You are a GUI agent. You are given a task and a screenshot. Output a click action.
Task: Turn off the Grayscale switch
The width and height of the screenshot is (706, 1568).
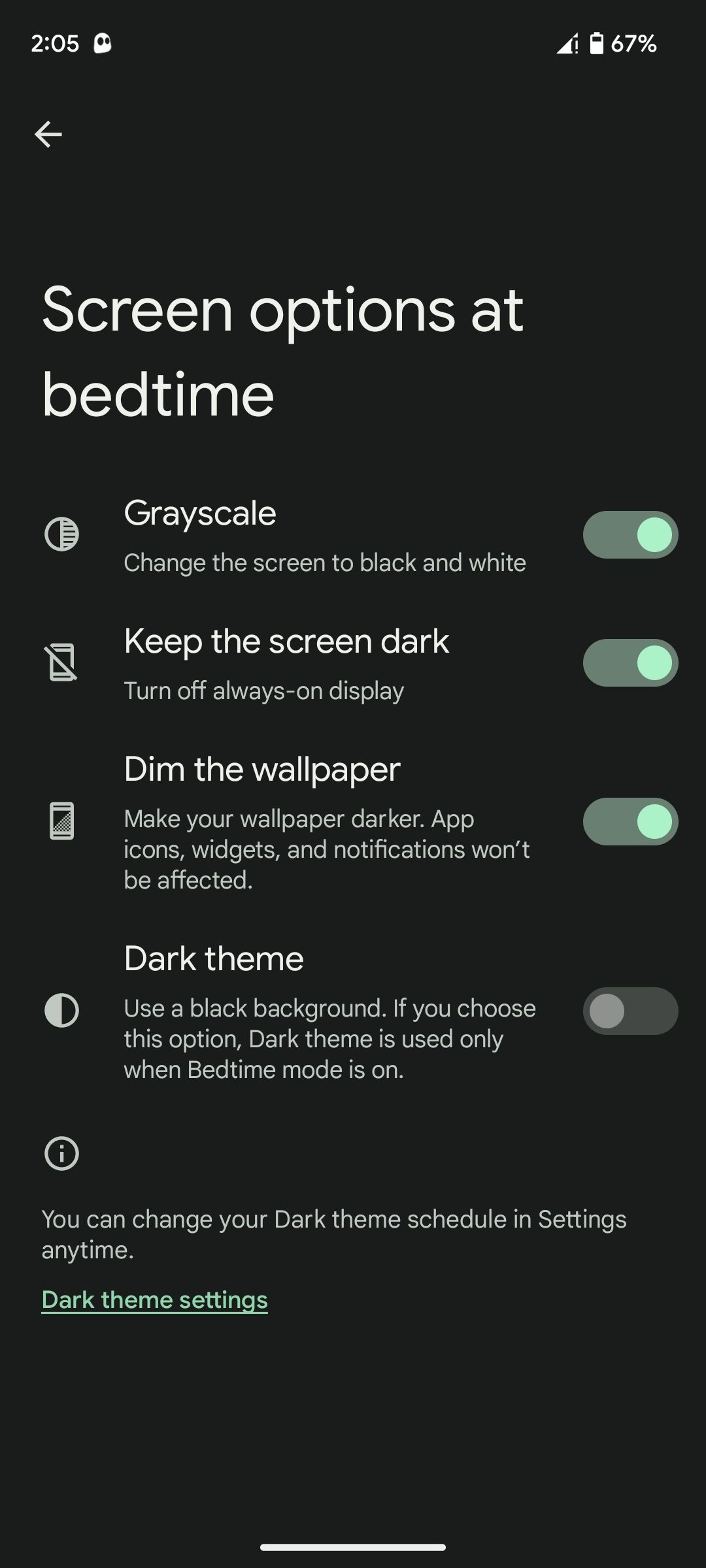coord(630,534)
